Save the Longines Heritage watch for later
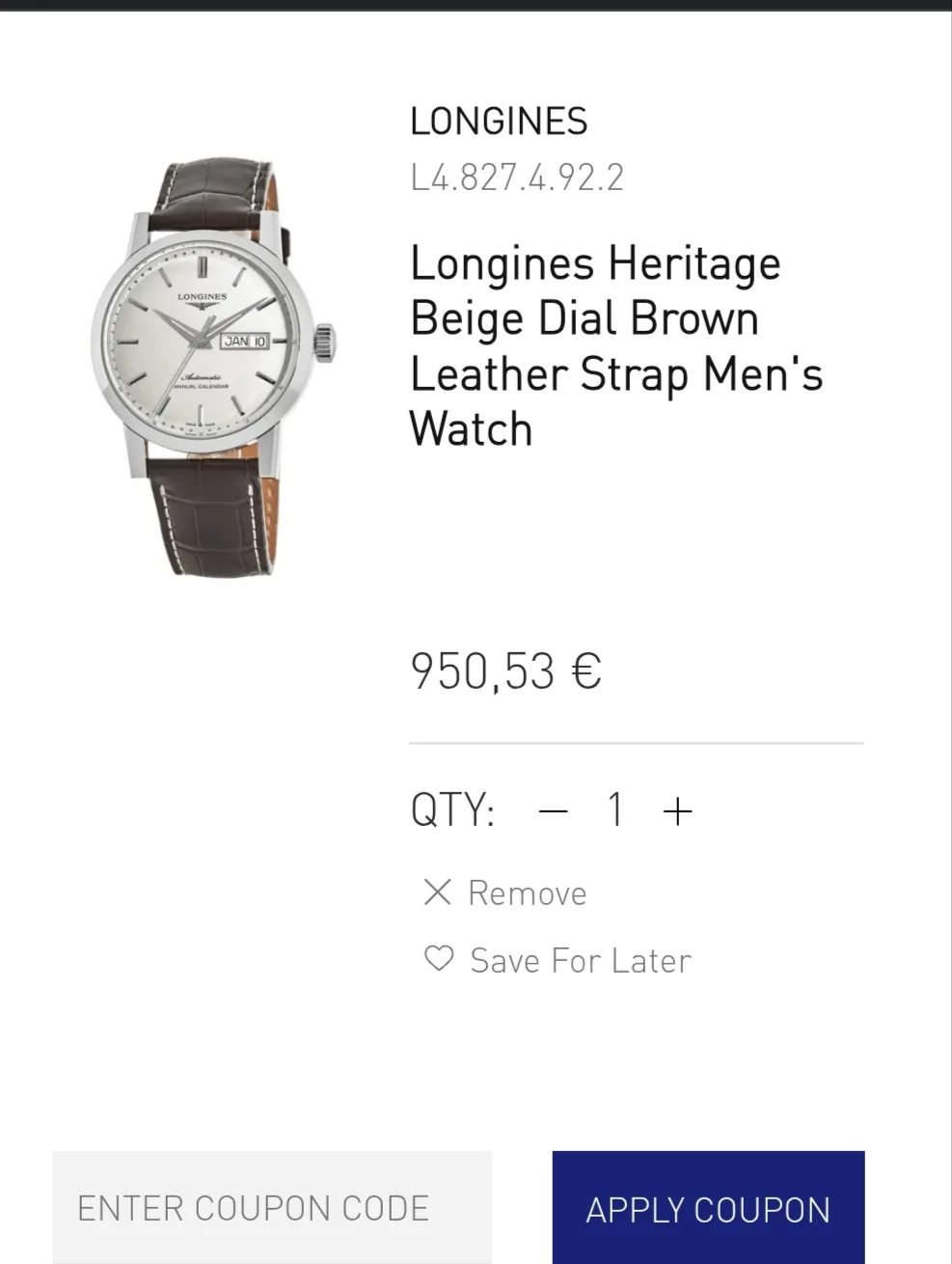This screenshot has height=1264, width=952. pos(558,960)
